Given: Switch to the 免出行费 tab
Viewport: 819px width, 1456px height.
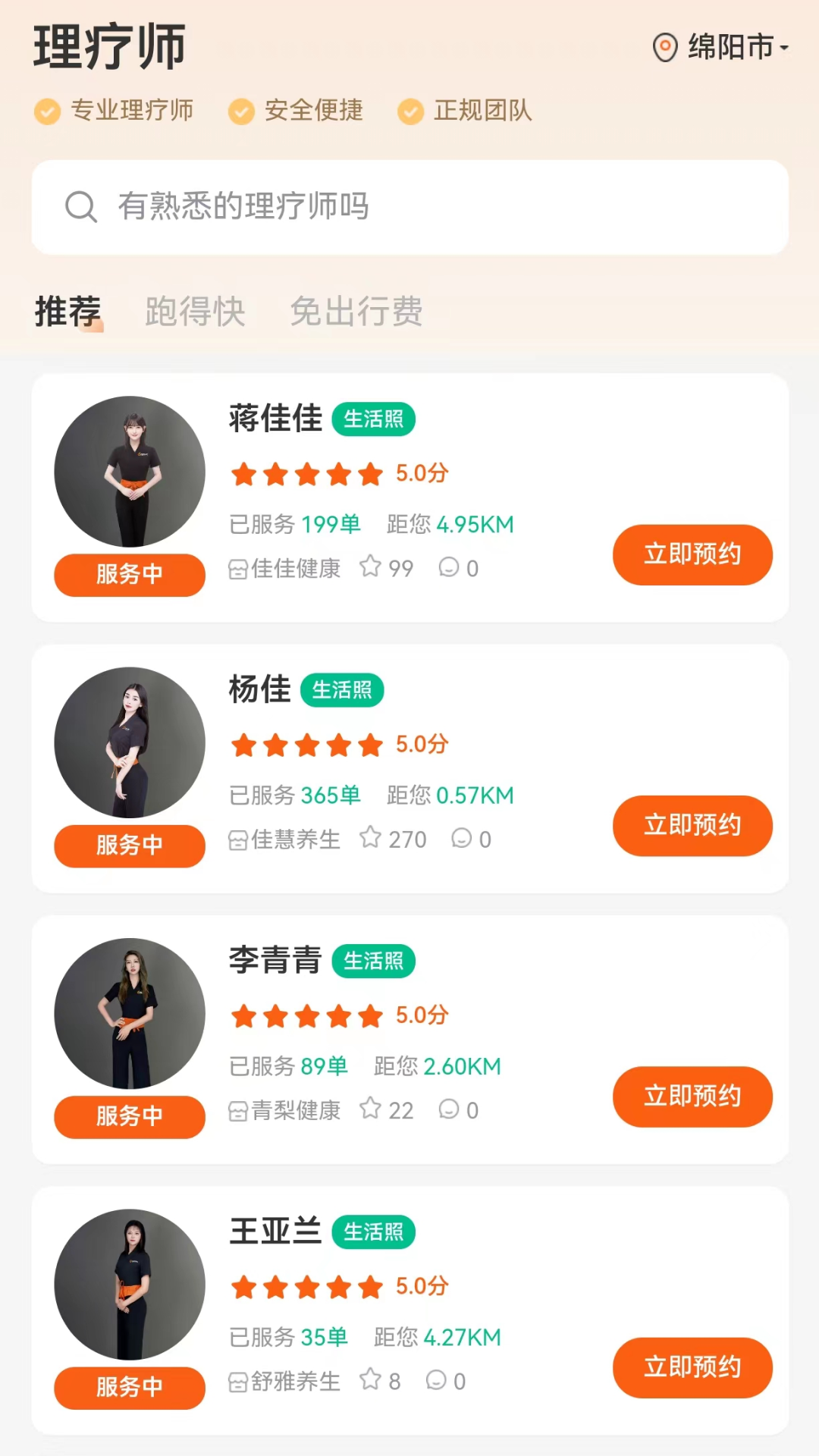Looking at the screenshot, I should pyautogui.click(x=356, y=312).
